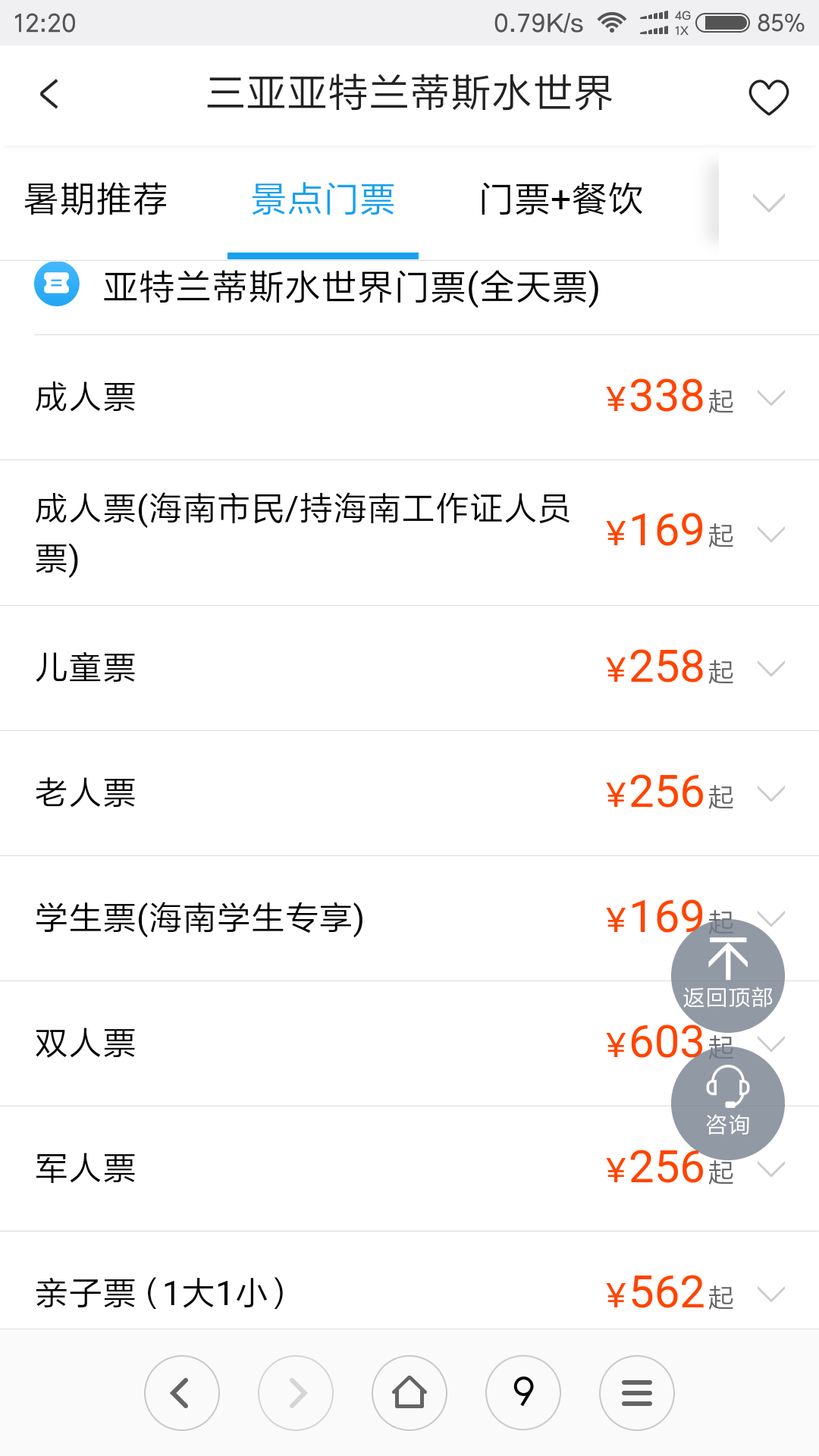
Task: Expand the 海南市民 成人票 ¥169 row
Action: click(409, 532)
